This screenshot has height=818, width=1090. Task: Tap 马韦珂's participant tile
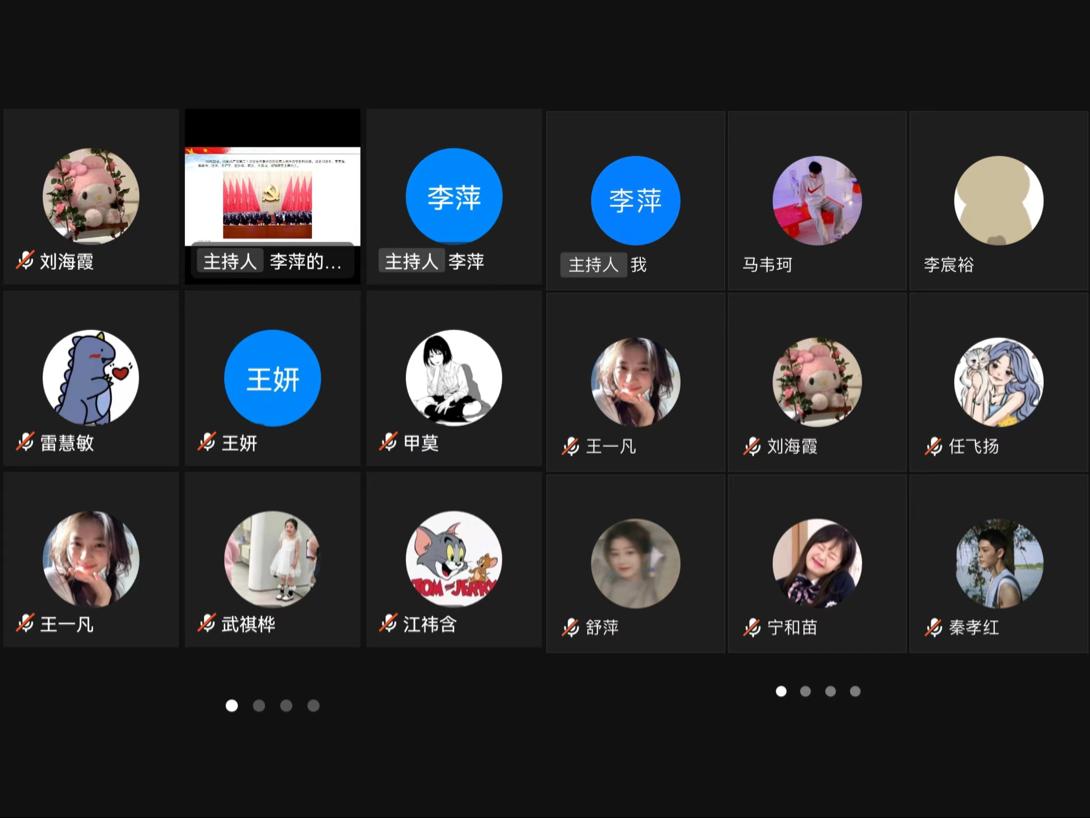[x=817, y=200]
